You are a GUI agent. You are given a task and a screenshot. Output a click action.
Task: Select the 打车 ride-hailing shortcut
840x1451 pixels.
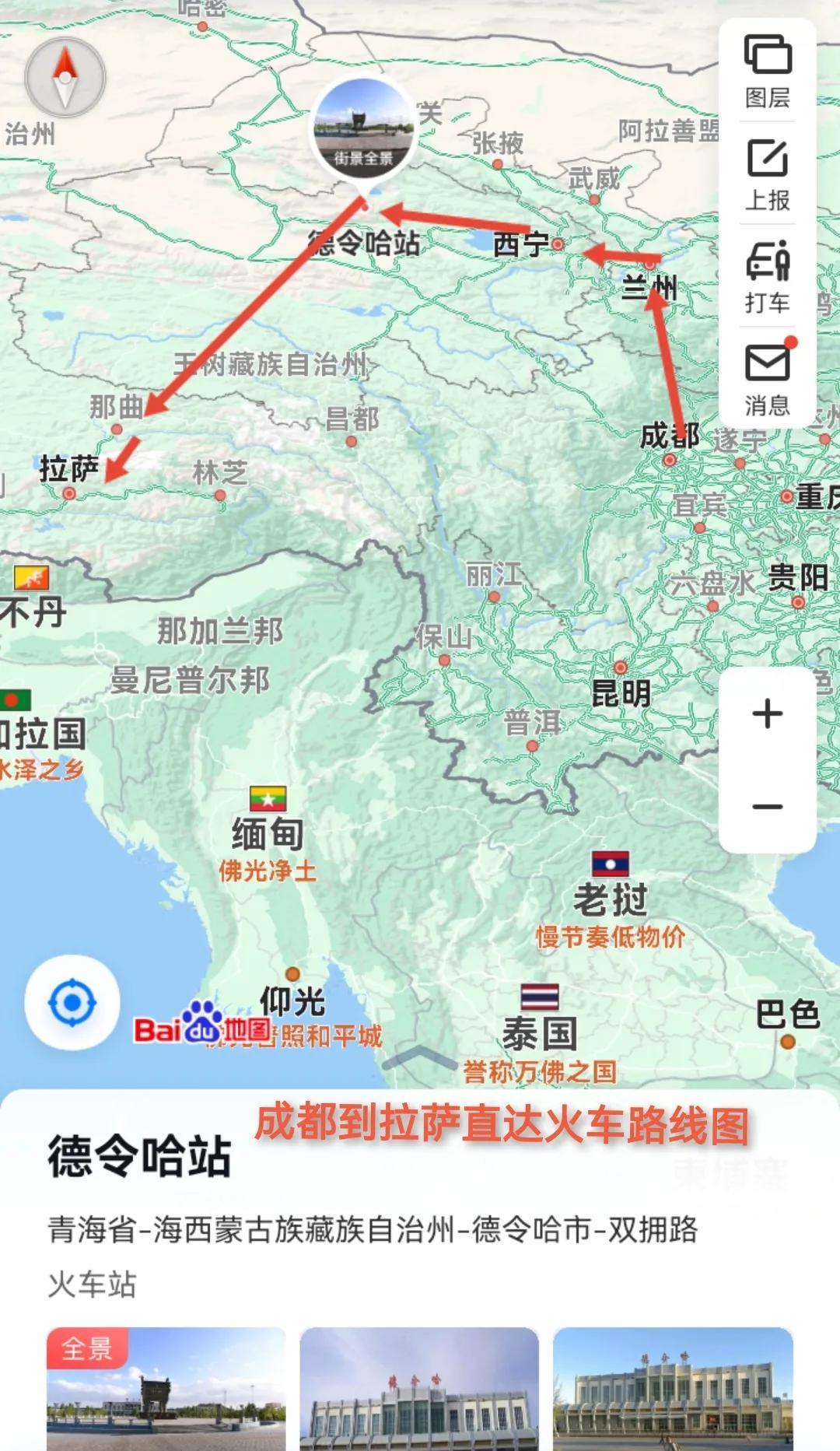[767, 277]
